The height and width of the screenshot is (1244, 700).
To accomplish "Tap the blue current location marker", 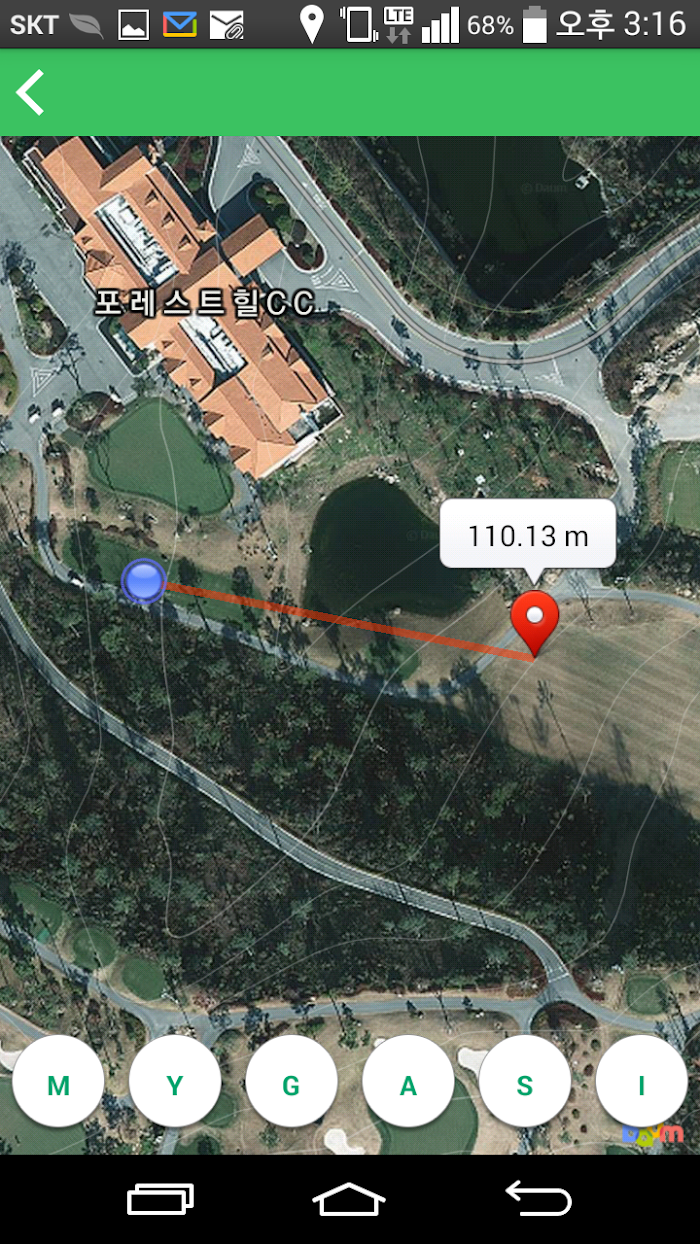I will (144, 581).
